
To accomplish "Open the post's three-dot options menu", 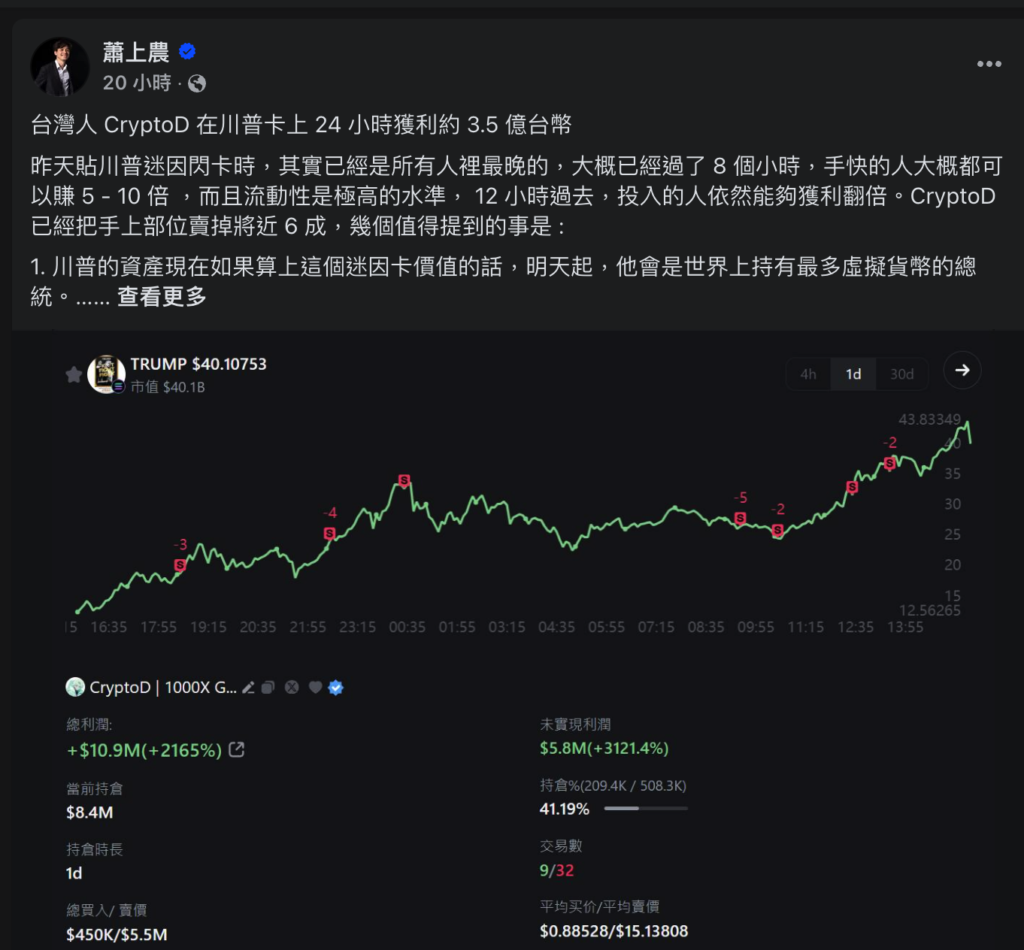I will pyautogui.click(x=988, y=64).
